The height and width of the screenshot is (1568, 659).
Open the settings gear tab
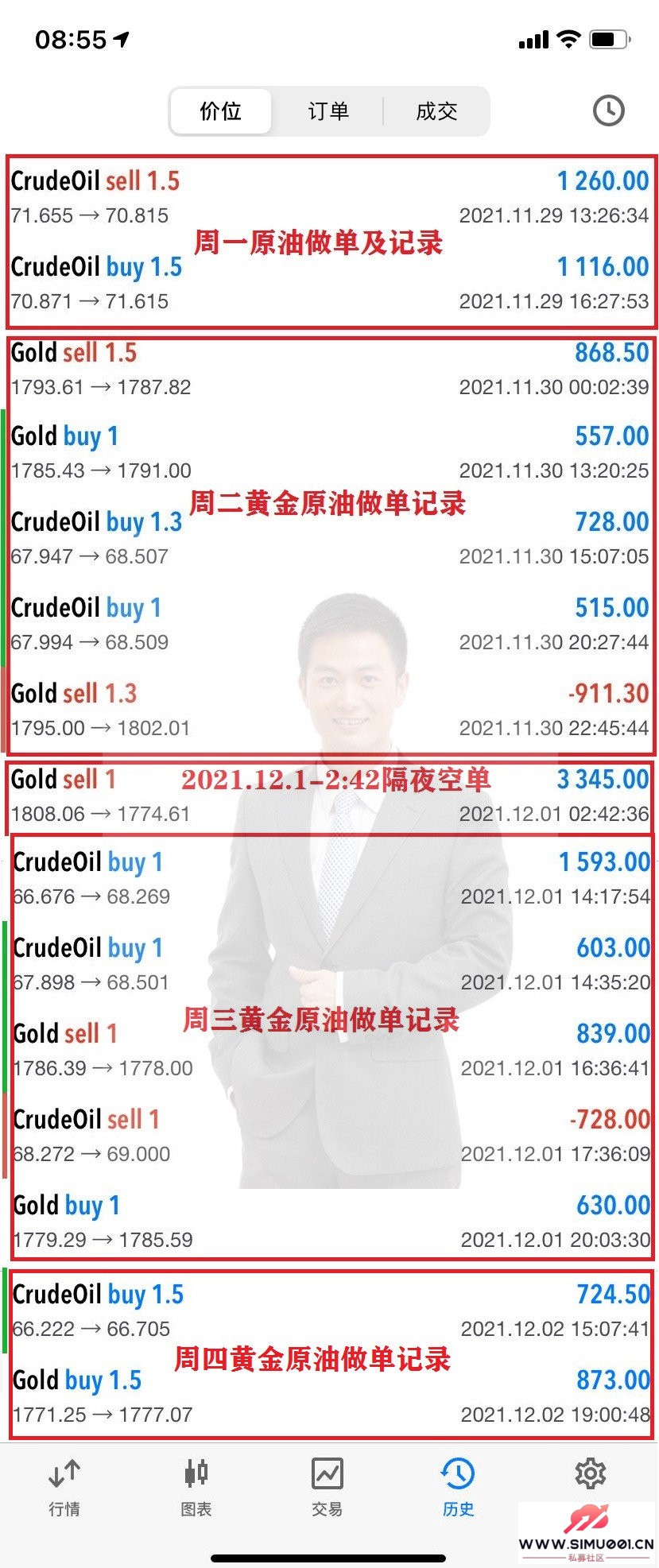(590, 1476)
